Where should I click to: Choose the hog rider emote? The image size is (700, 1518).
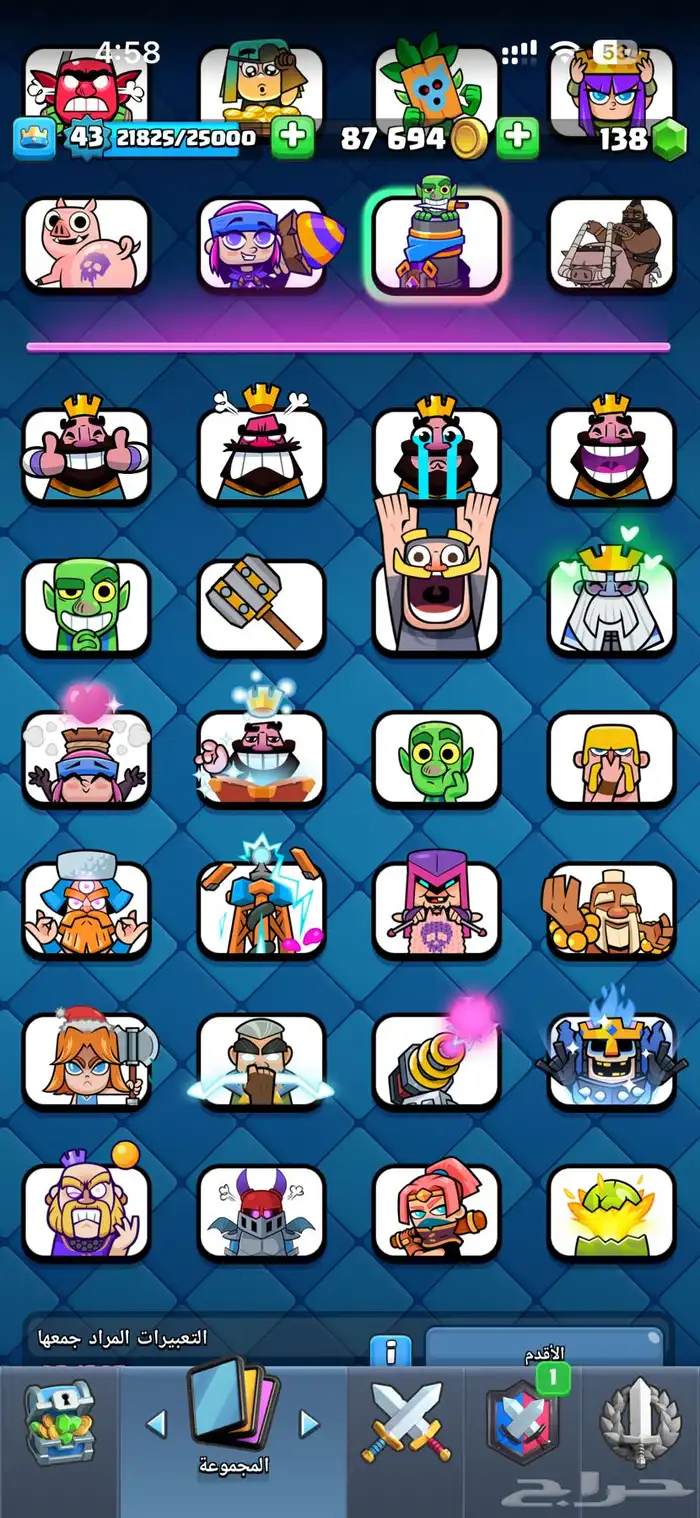click(x=611, y=244)
